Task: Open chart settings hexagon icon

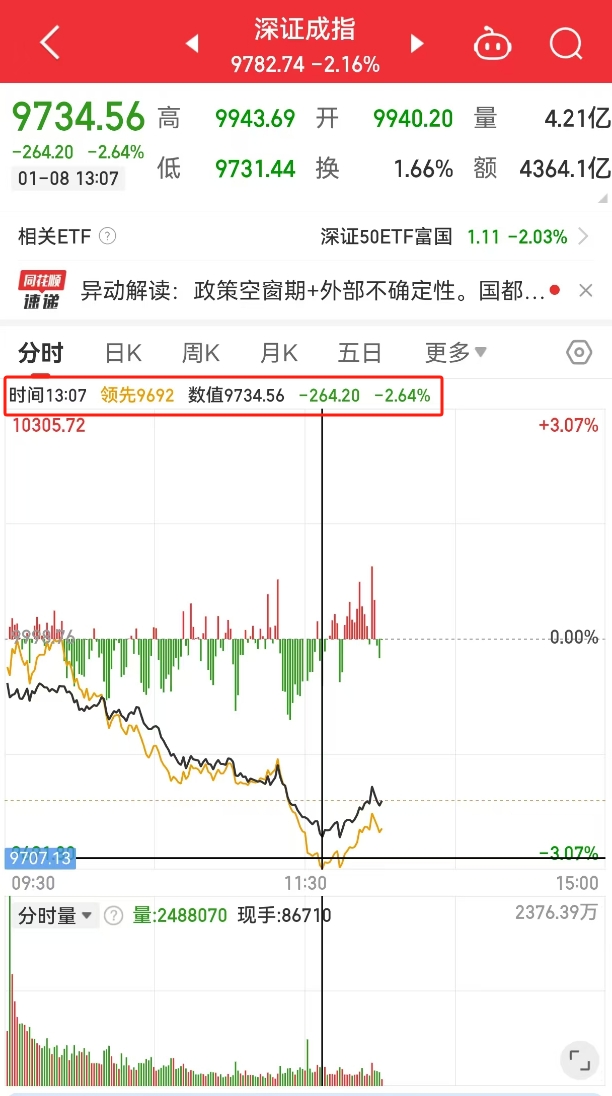Action: [579, 352]
